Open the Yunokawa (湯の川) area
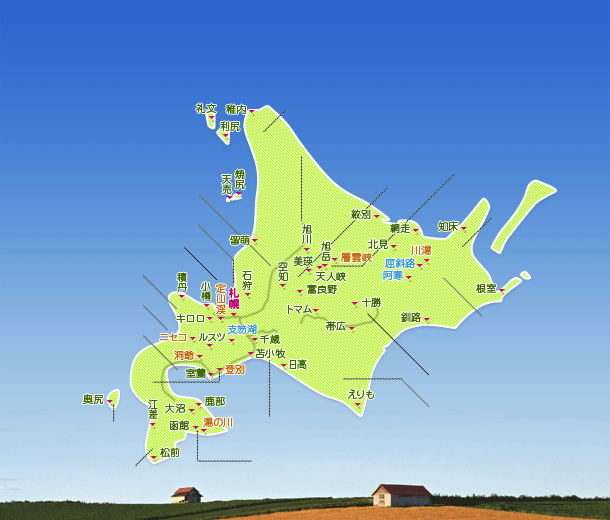This screenshot has height=520, width=610. pos(217,423)
